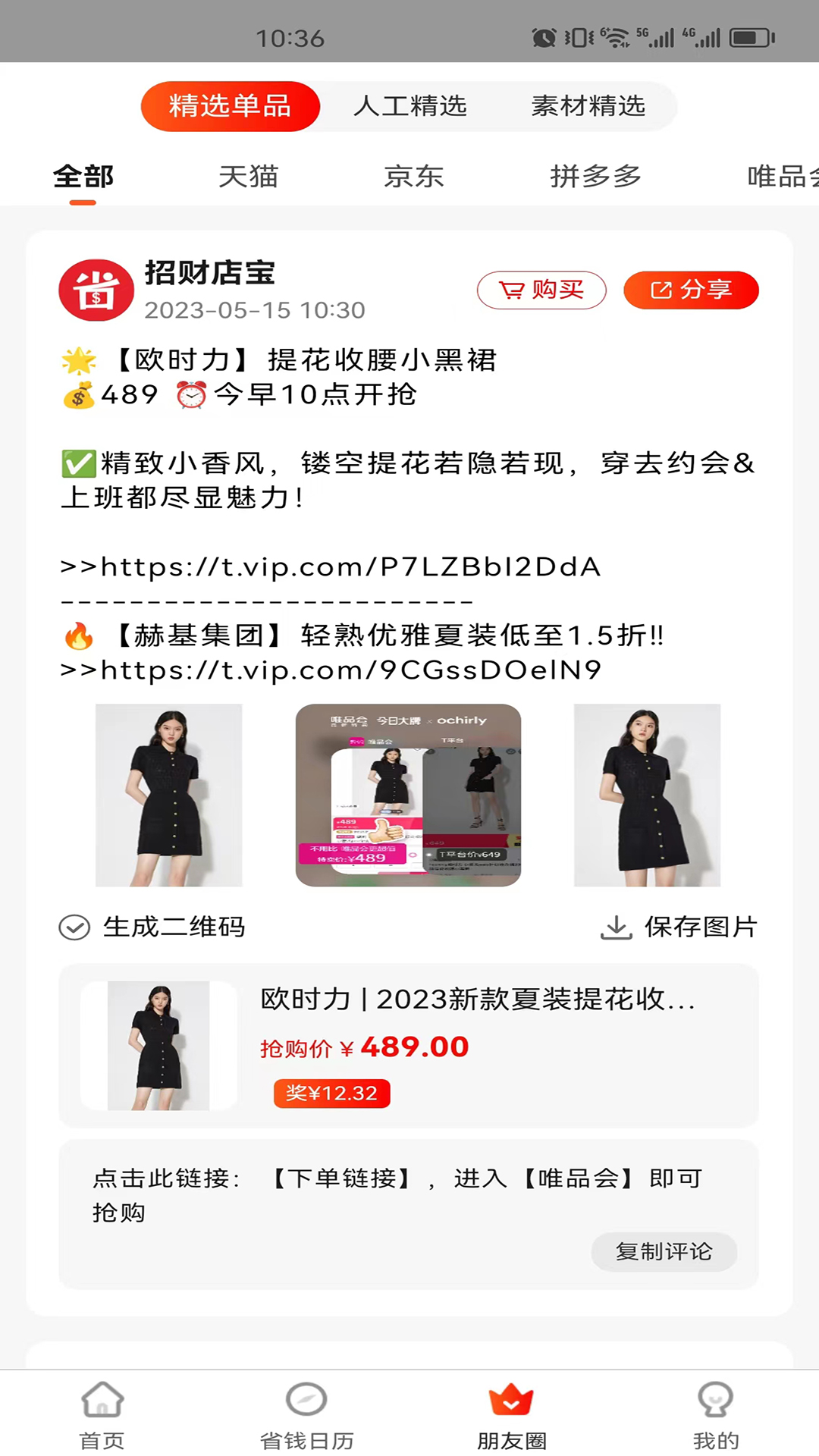Image resolution: width=819 pixels, height=1456 pixels.
Task: Open the price comparison image
Action: (408, 795)
